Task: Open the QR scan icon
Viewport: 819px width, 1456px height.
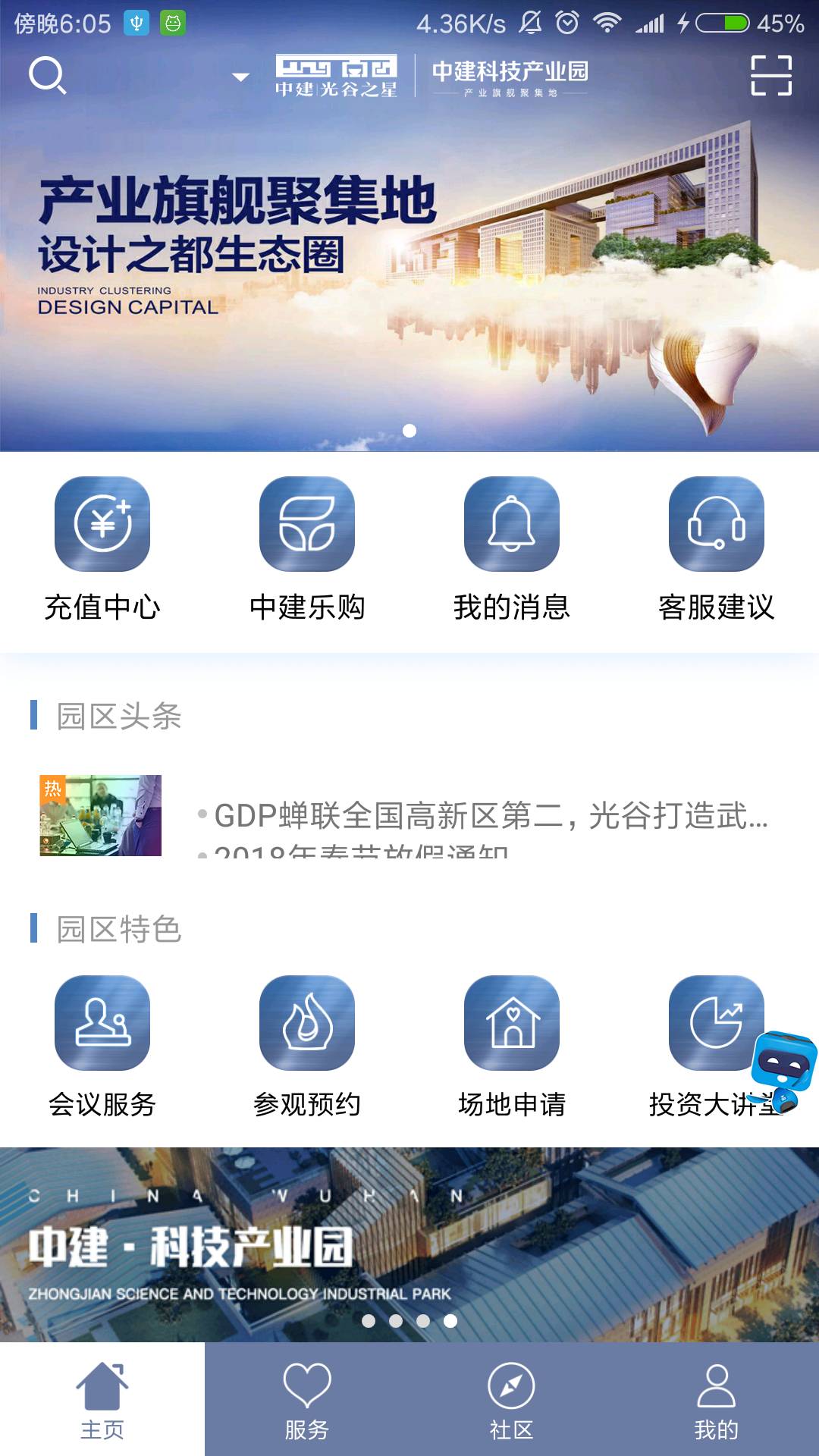Action: (771, 75)
